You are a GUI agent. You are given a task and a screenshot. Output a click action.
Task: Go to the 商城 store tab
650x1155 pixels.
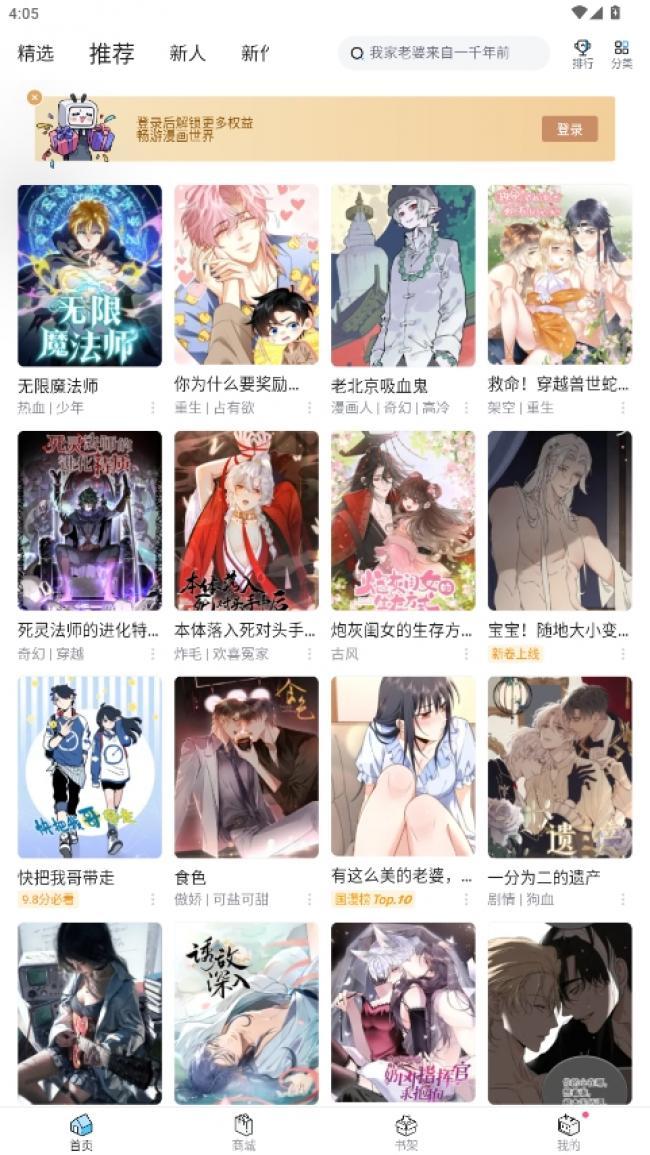point(244,1132)
